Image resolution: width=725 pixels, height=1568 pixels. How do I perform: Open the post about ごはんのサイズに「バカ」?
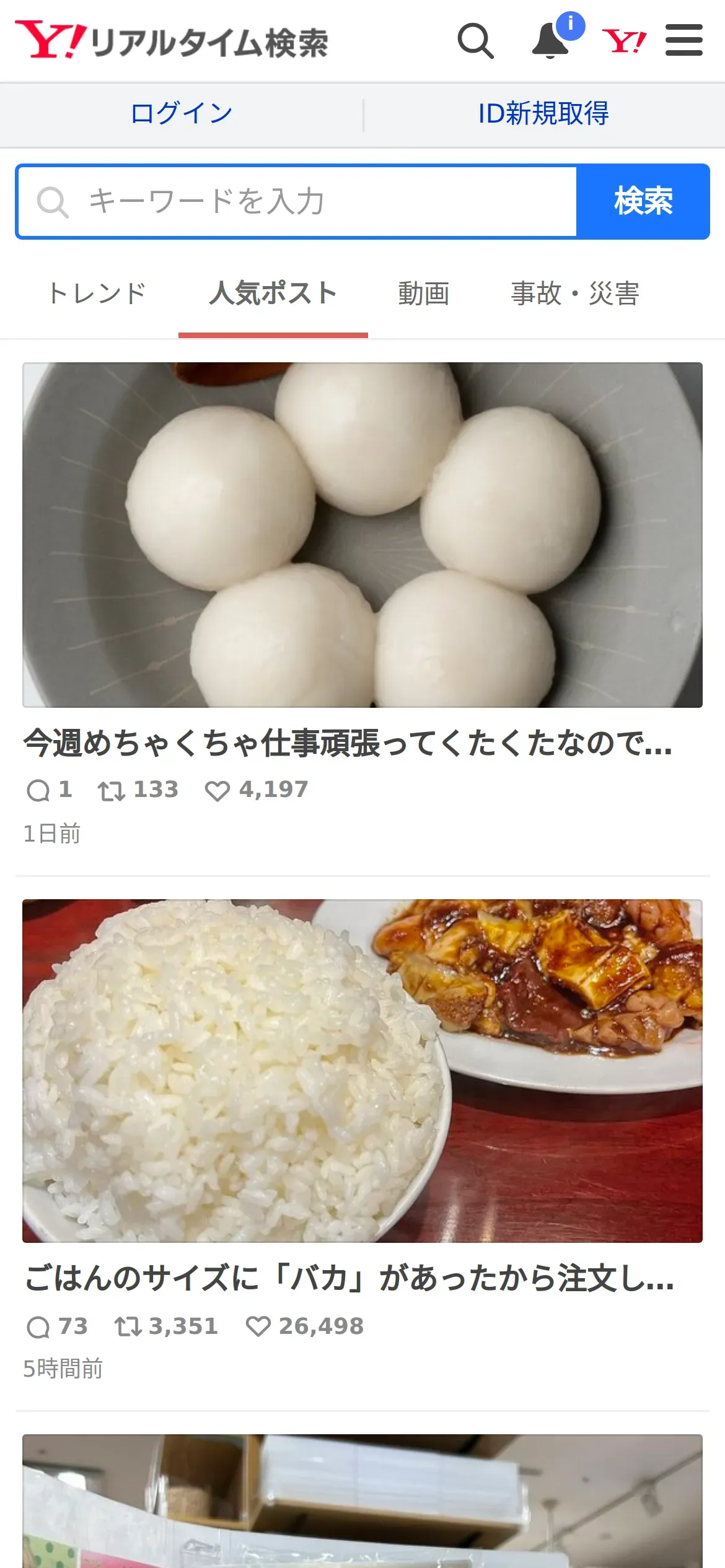349,1278
